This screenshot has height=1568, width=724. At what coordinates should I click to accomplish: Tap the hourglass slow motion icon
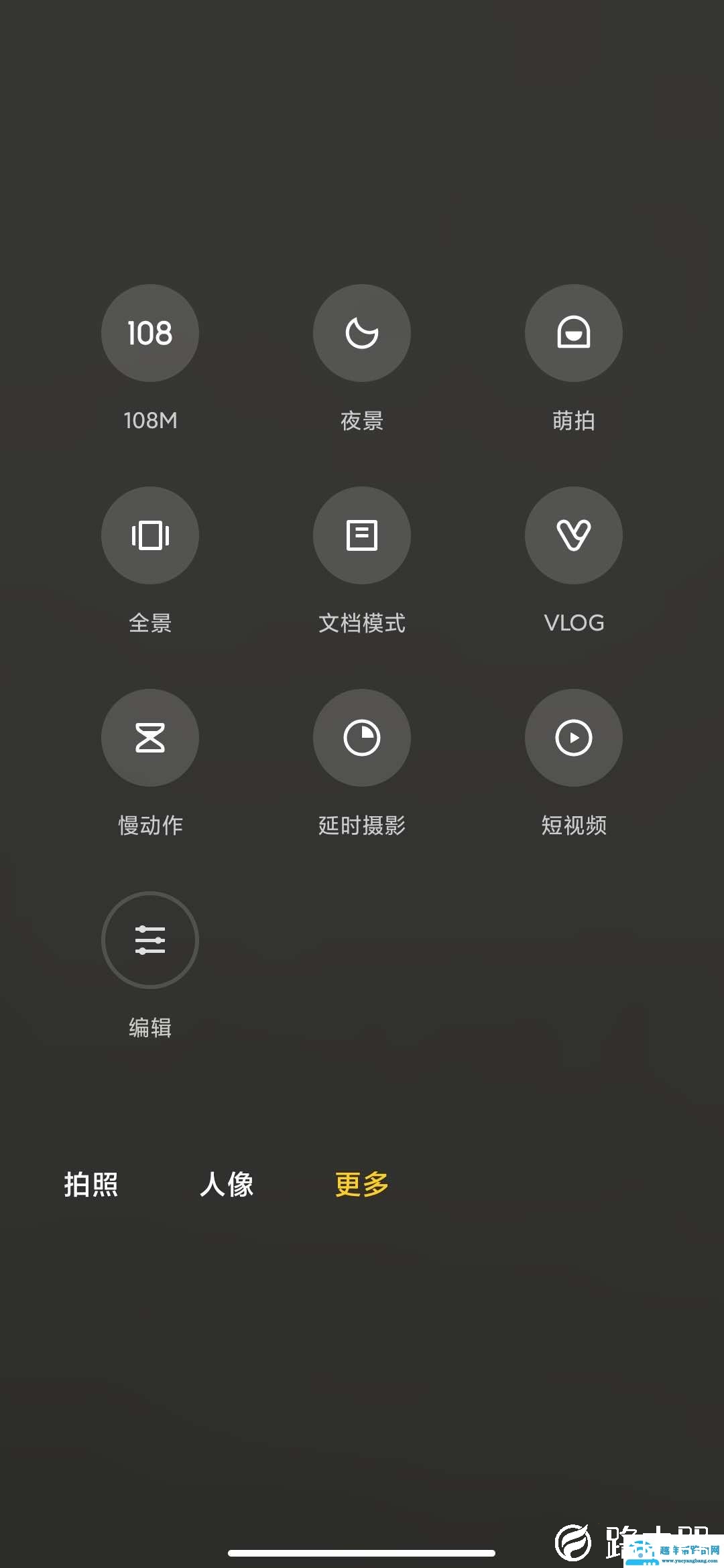point(149,738)
